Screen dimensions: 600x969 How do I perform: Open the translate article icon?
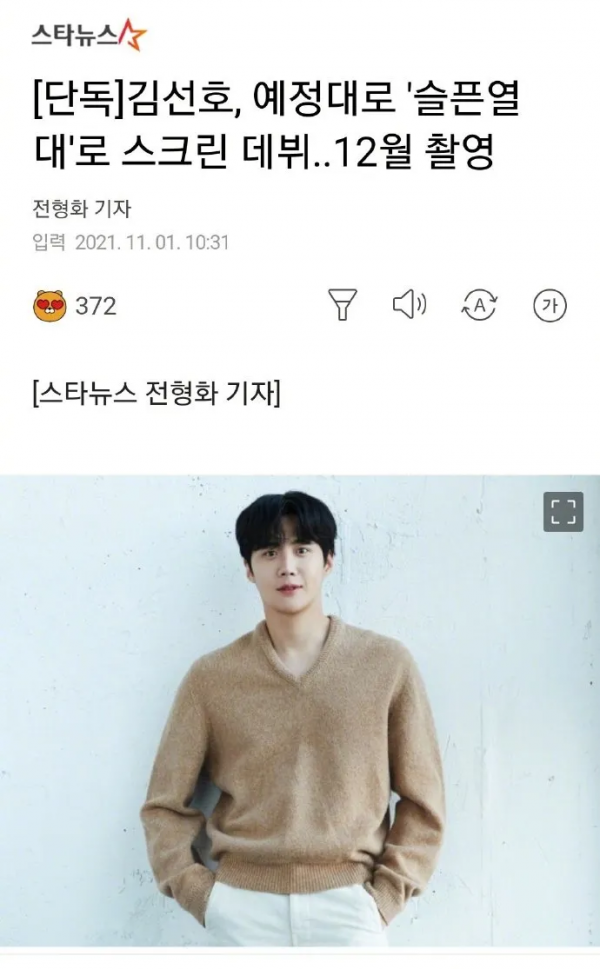pyautogui.click(x=478, y=305)
